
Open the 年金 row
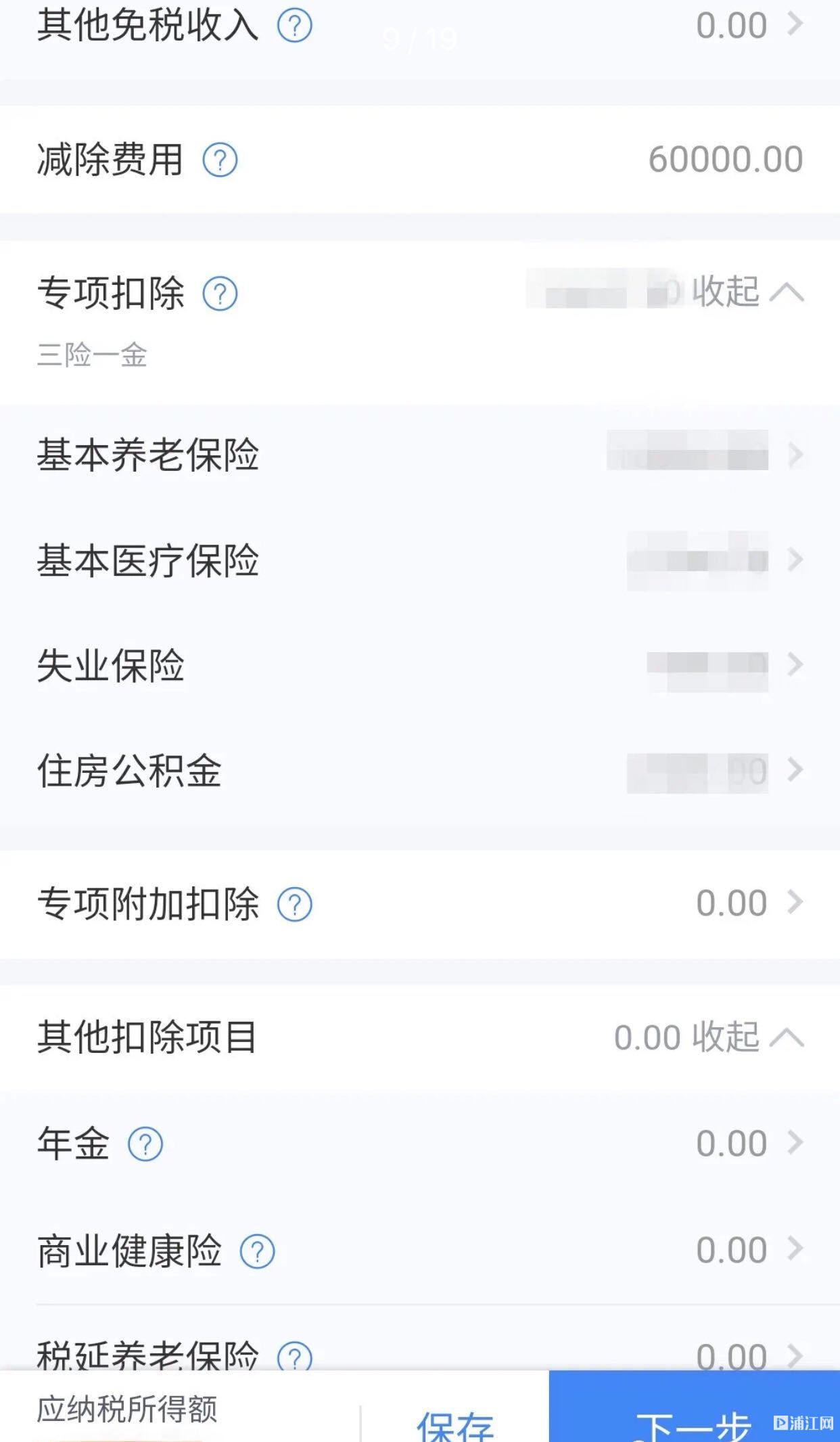coord(420,1144)
